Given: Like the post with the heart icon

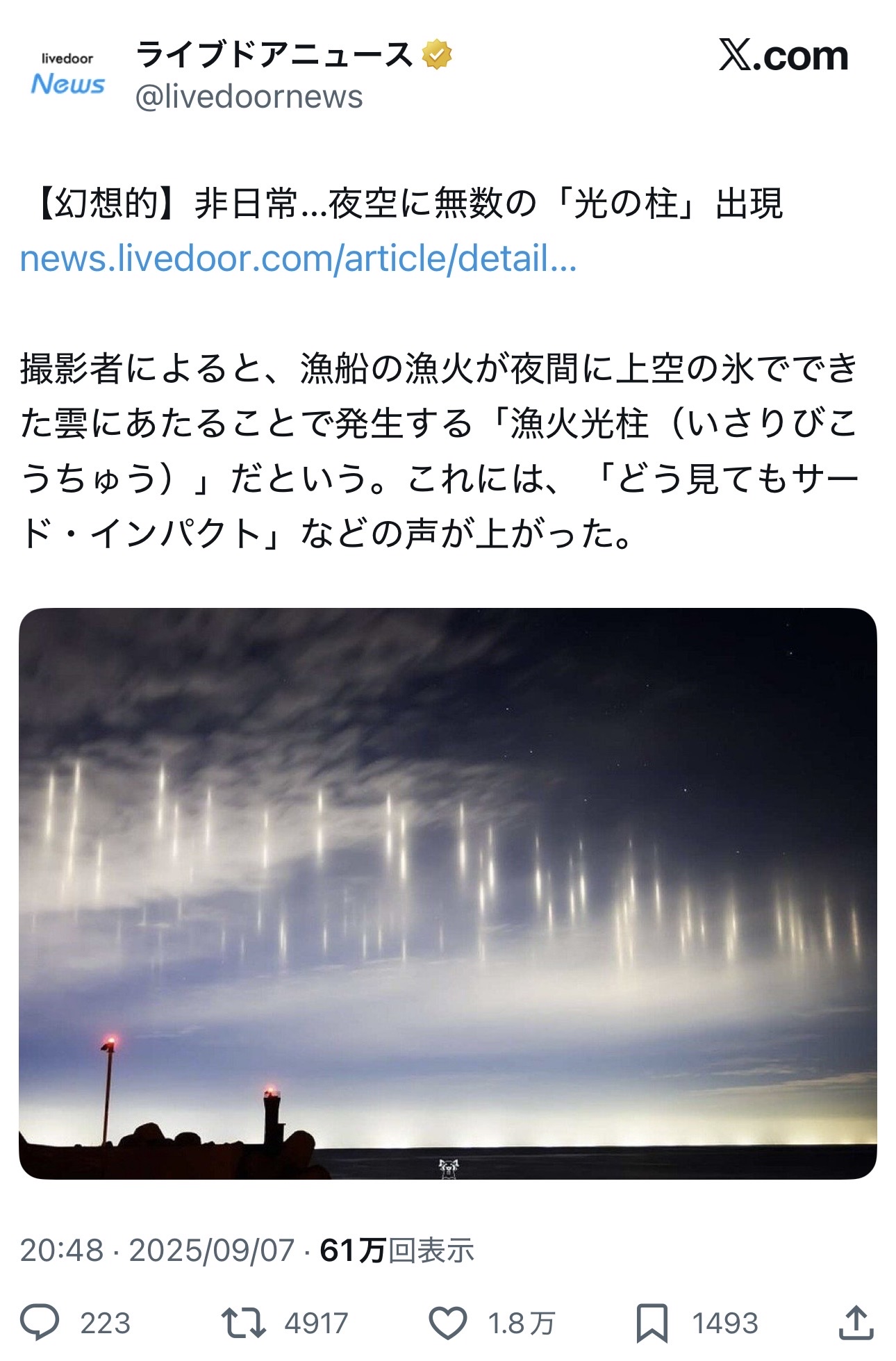Looking at the screenshot, I should 447,1323.
